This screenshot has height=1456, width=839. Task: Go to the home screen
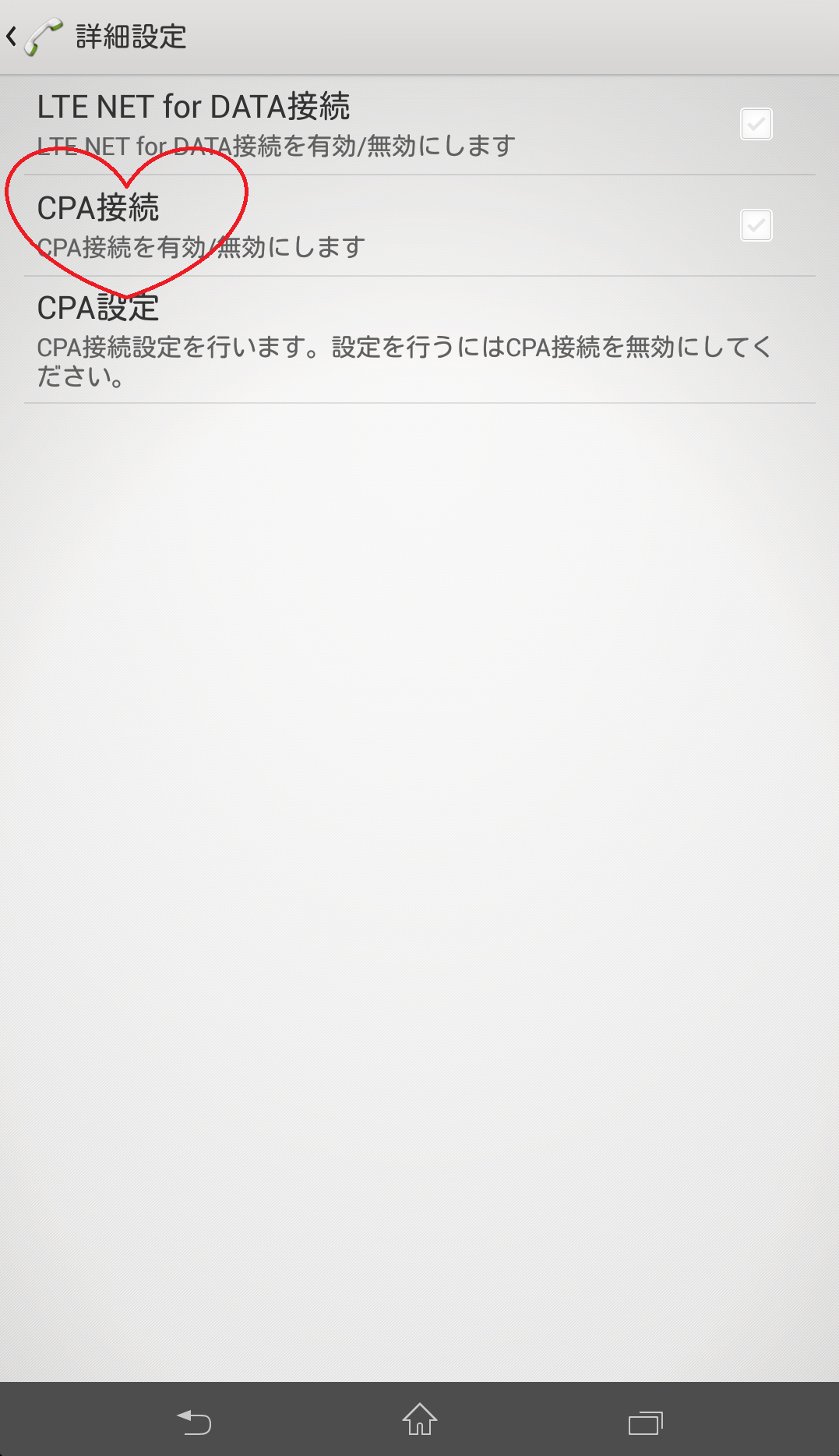coord(419,1419)
